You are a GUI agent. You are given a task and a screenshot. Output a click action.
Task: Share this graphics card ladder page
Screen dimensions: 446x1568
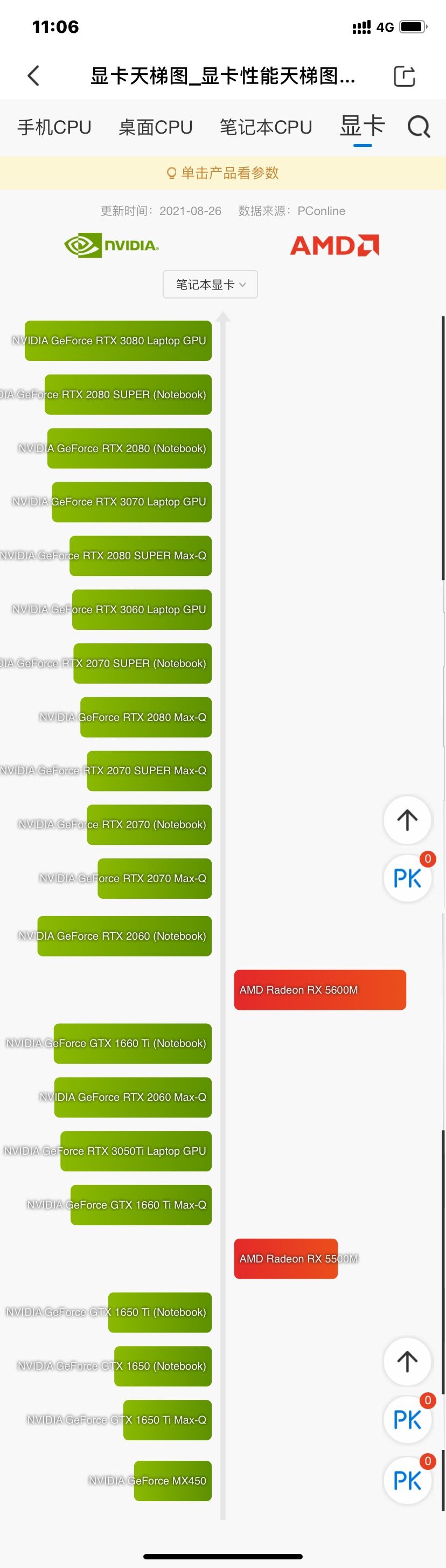405,76
